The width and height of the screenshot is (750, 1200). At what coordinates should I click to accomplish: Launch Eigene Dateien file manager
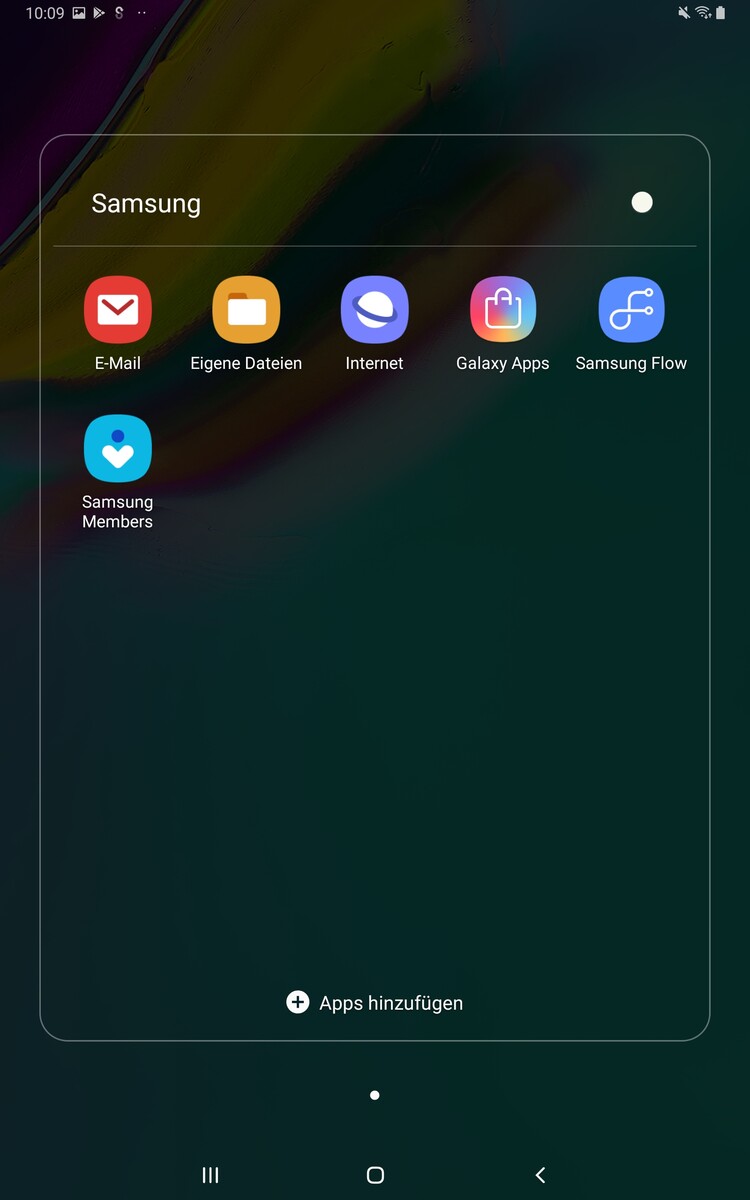(x=246, y=311)
